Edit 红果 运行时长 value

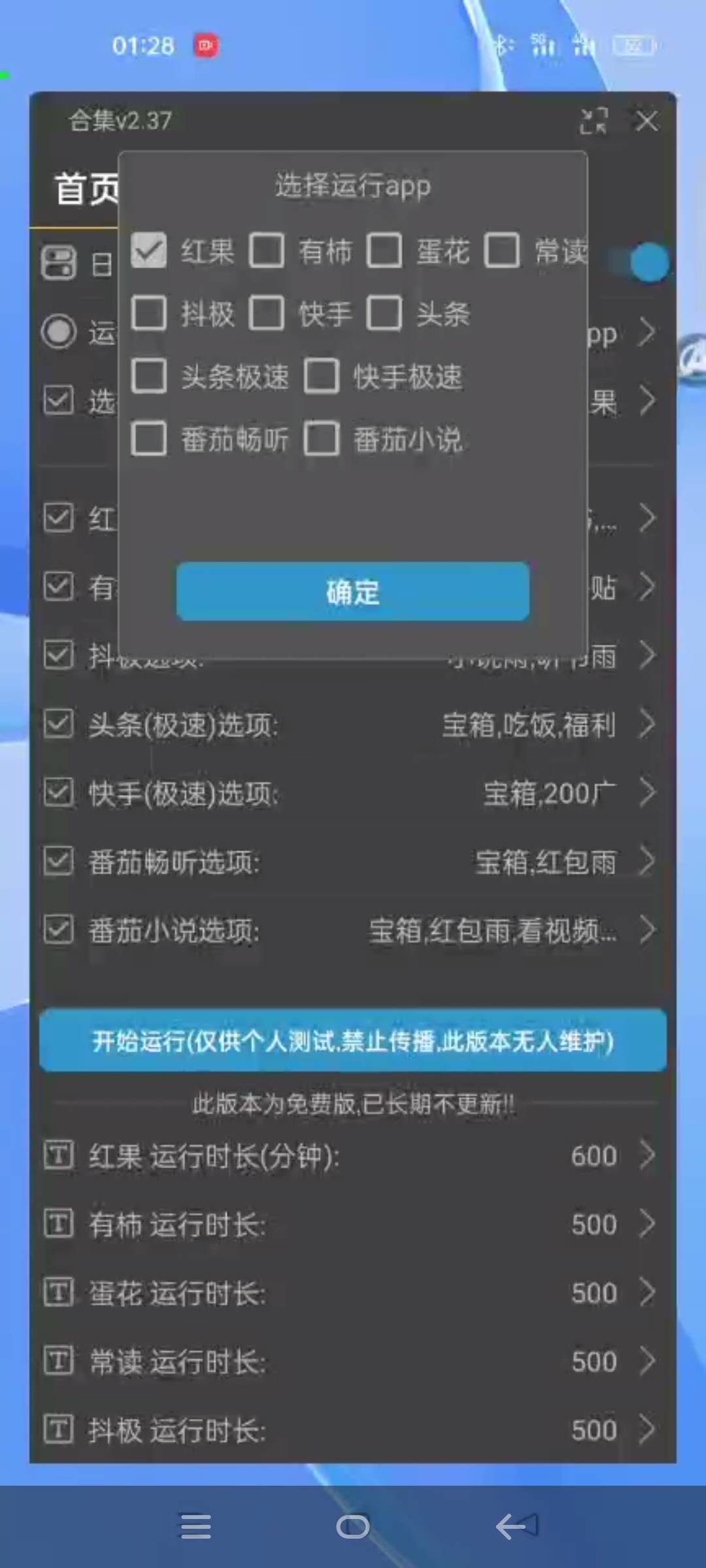(x=353, y=1156)
